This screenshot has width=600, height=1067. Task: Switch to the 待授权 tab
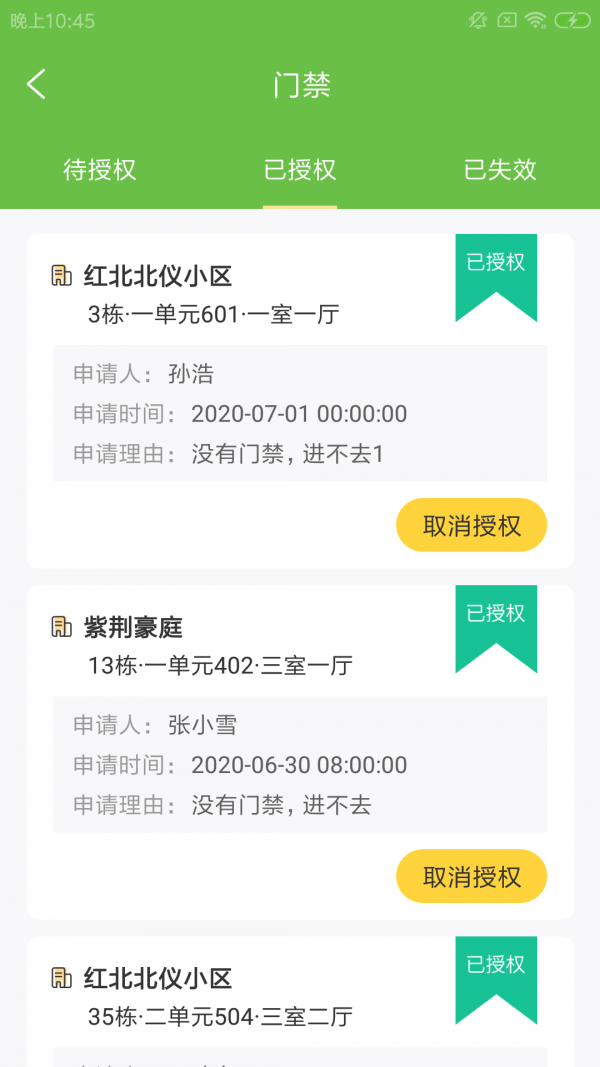[x=100, y=170]
